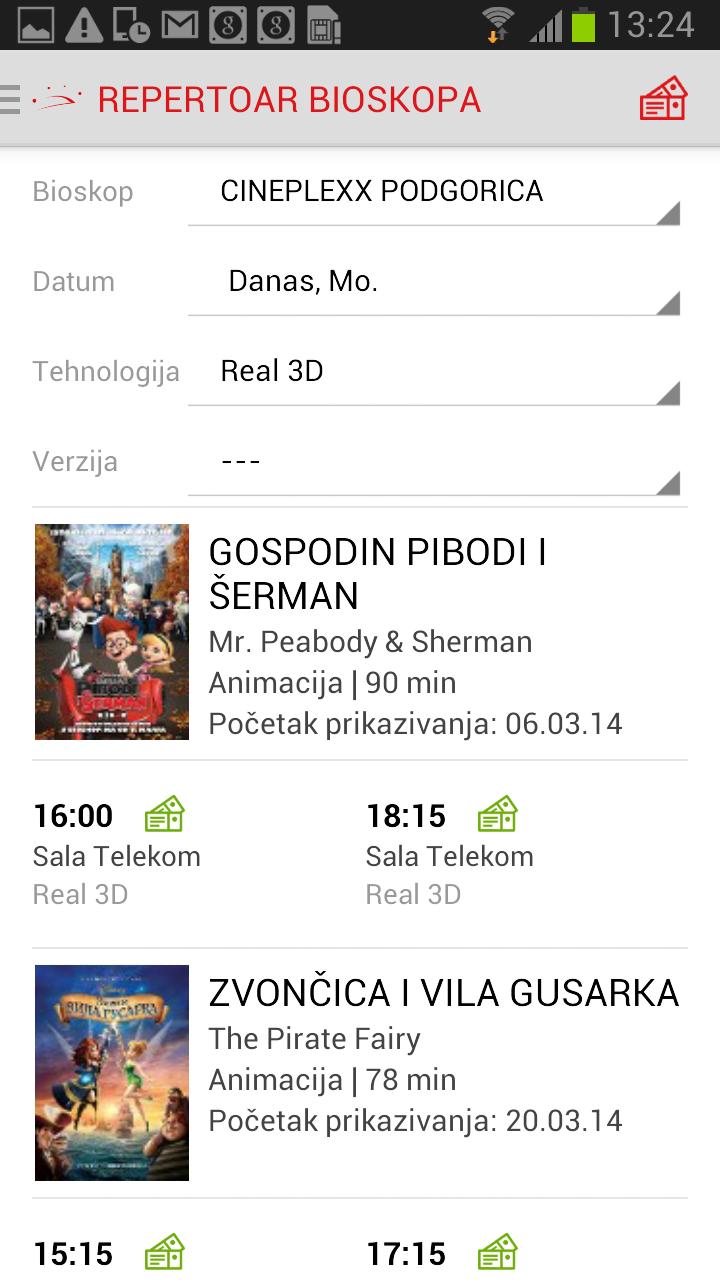Open the Verzija selection list
Image resolution: width=720 pixels, height=1280 pixels.
point(434,462)
